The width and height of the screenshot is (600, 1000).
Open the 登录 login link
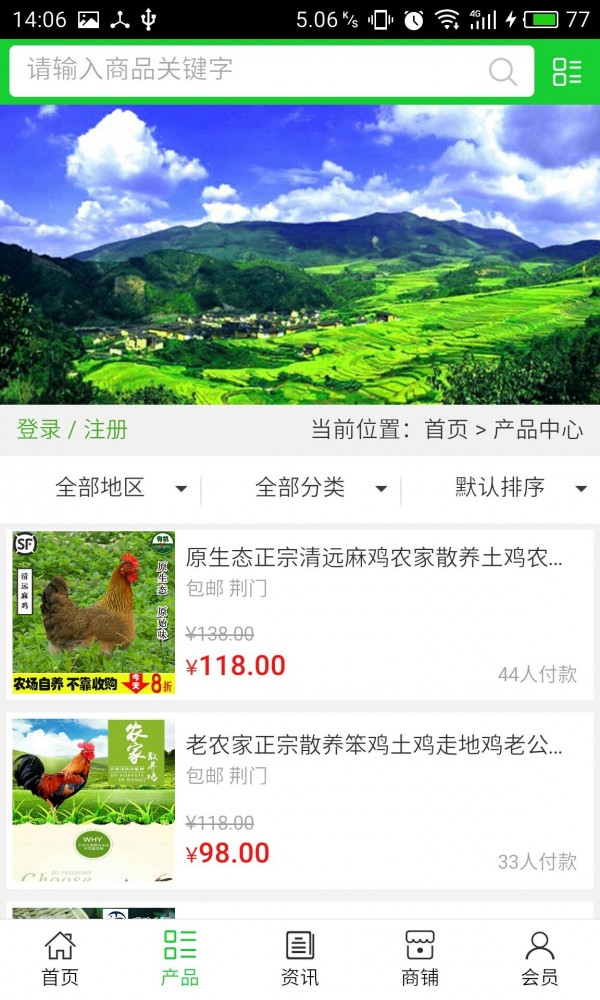(39, 430)
